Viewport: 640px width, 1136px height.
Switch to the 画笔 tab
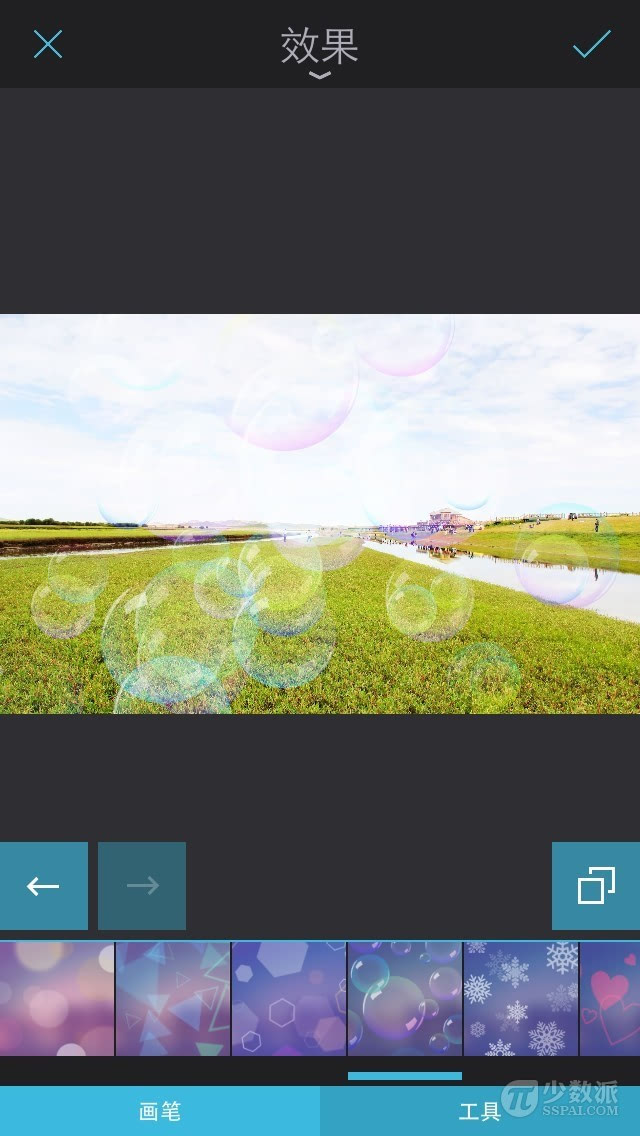(160, 1111)
